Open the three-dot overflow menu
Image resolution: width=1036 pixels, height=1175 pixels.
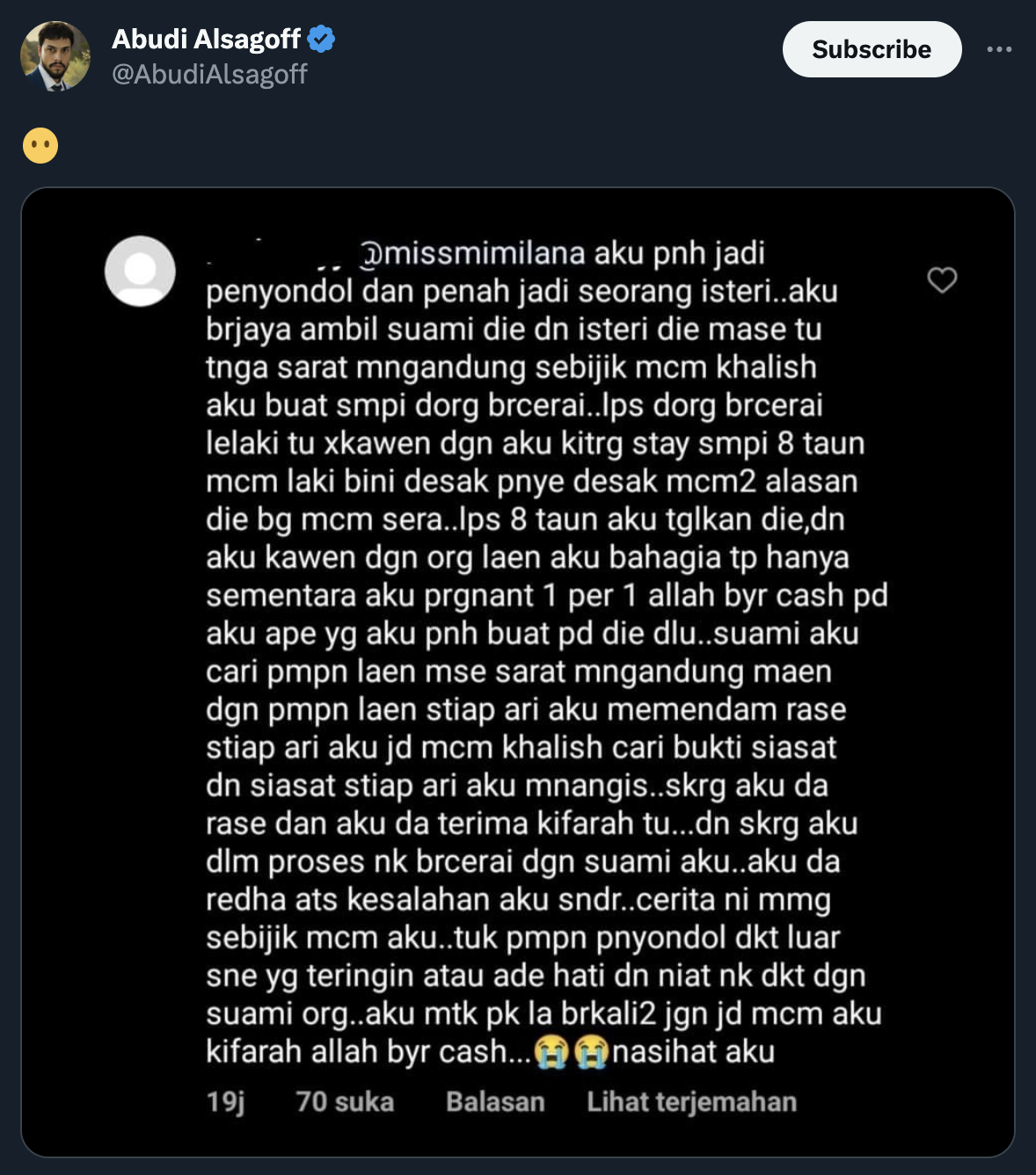pos(999,49)
